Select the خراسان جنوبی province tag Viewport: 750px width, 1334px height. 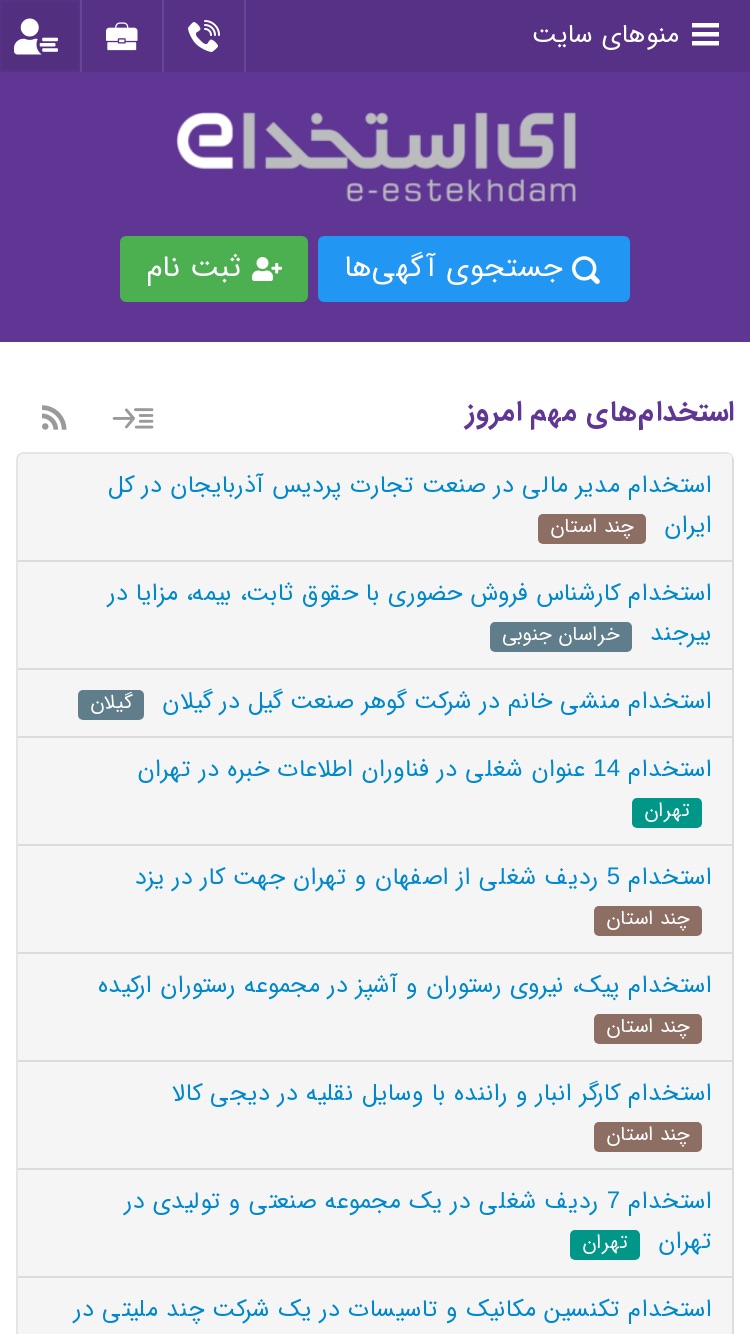click(x=561, y=636)
